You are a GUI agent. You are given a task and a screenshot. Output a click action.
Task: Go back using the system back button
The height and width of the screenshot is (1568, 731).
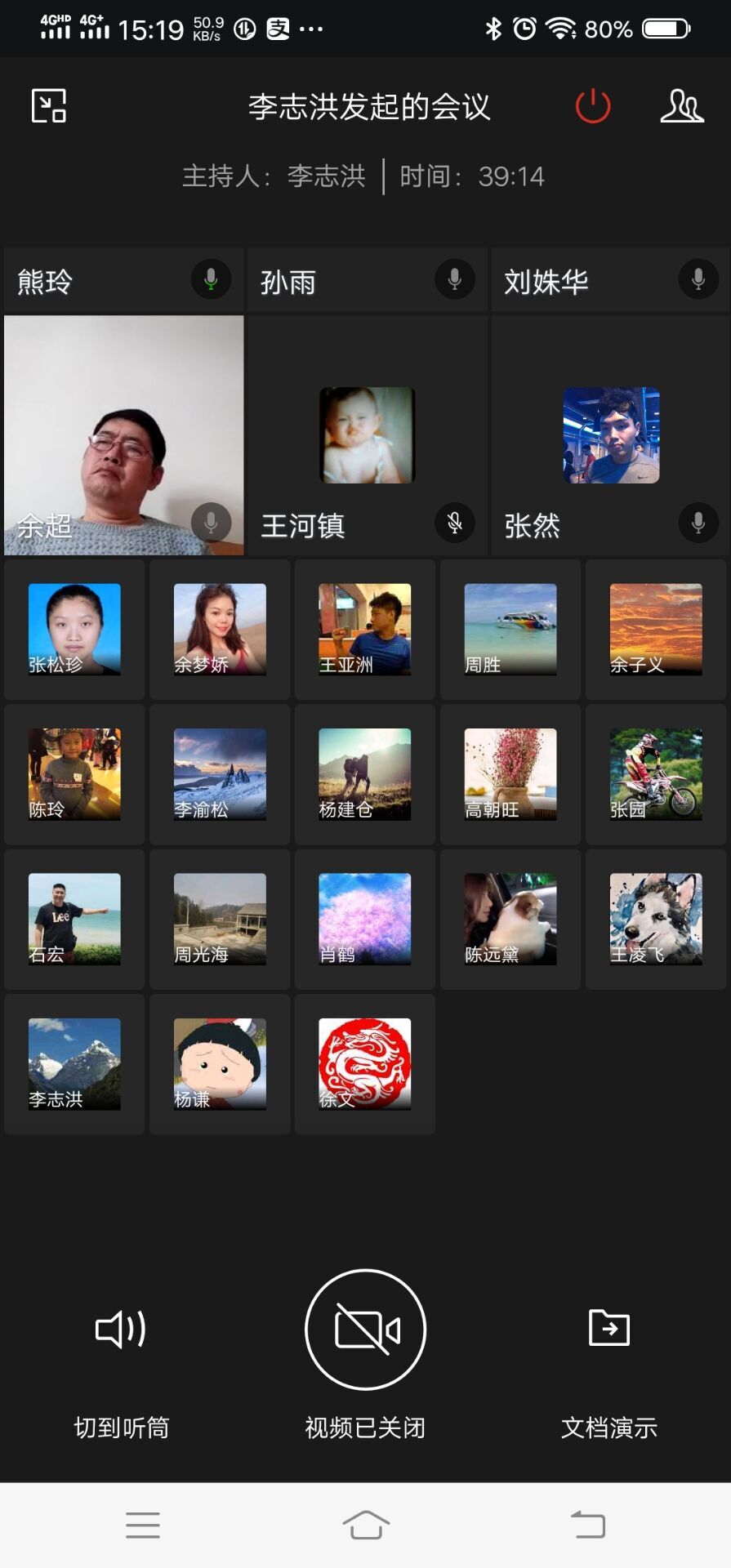tap(588, 1524)
